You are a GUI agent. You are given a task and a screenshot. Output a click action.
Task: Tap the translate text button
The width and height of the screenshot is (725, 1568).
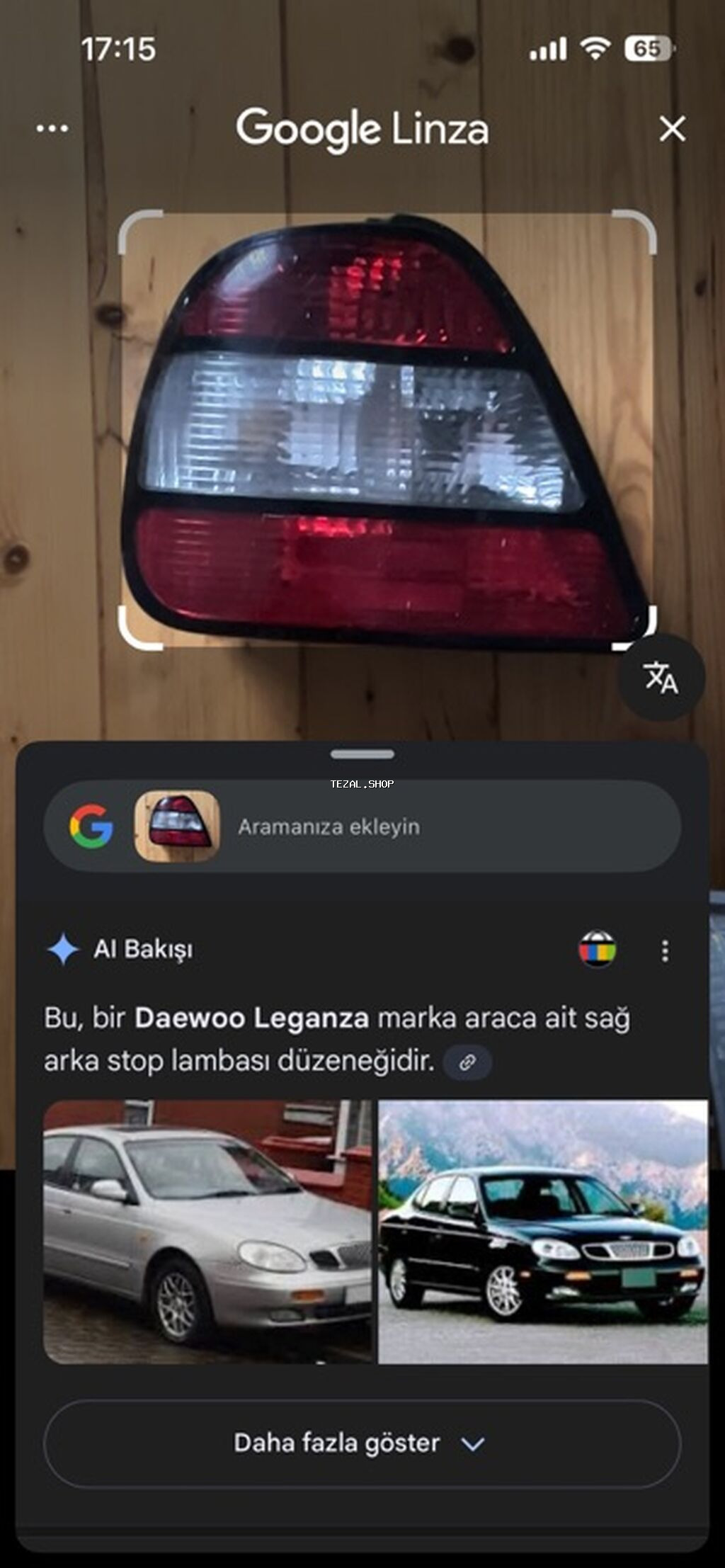[661, 678]
